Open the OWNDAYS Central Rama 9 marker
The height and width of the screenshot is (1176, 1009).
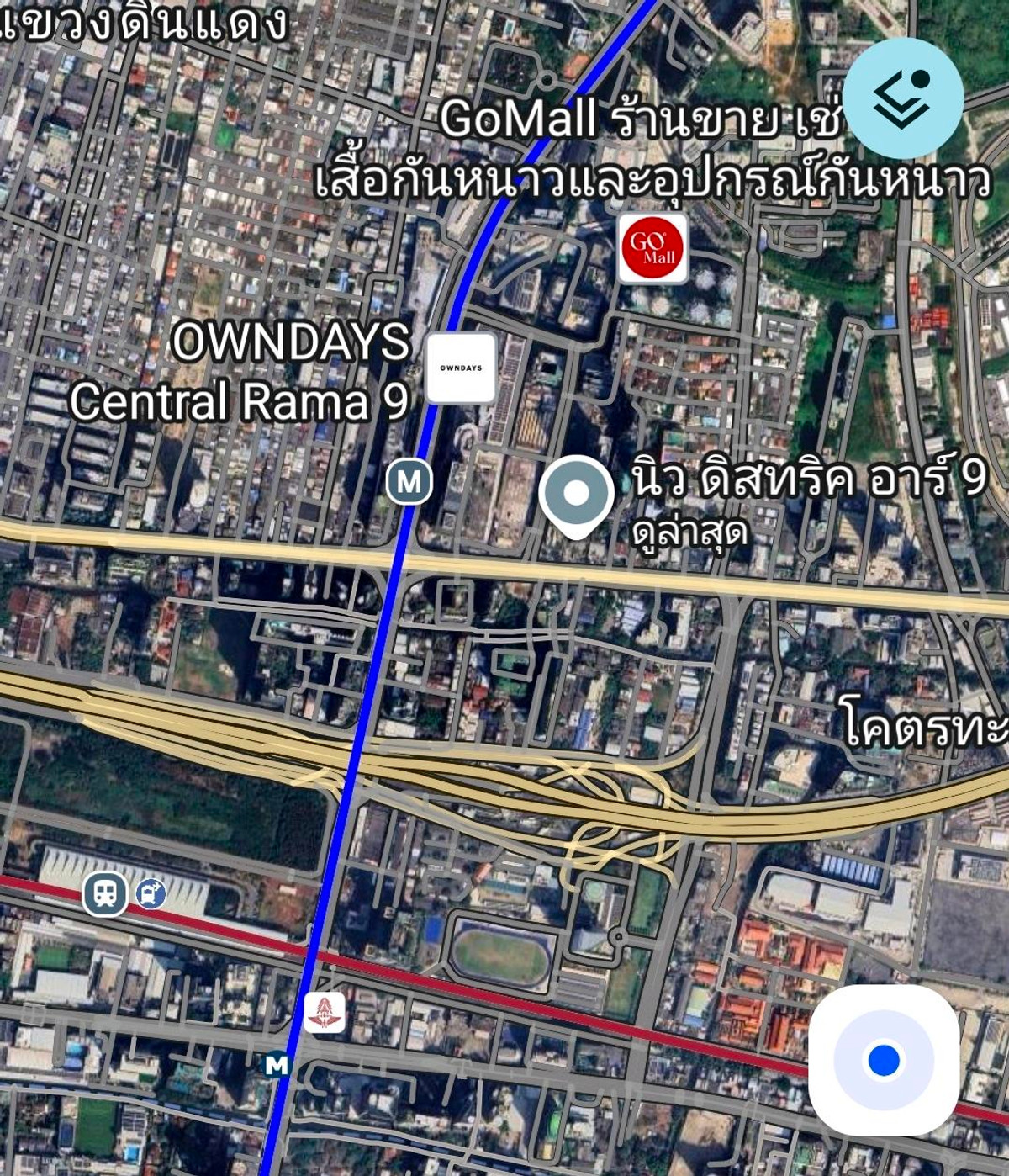pyautogui.click(x=461, y=368)
